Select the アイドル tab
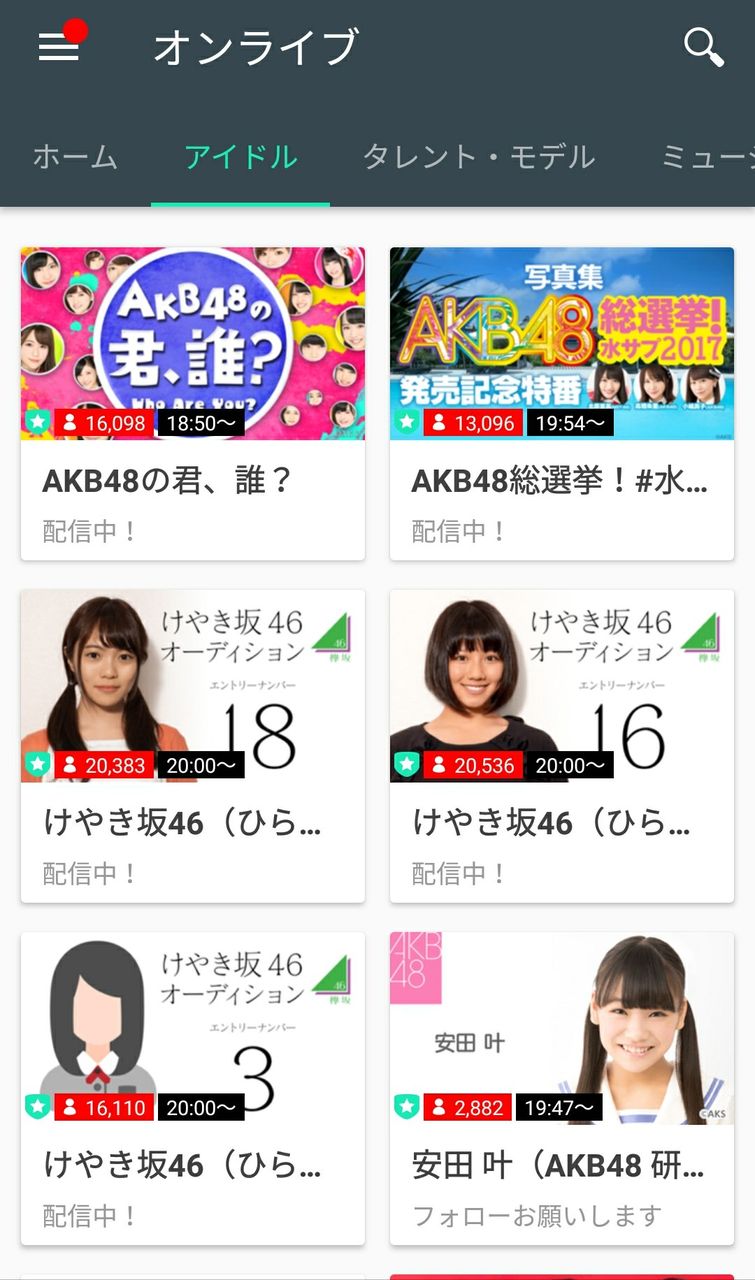The image size is (755, 1280). [240, 157]
